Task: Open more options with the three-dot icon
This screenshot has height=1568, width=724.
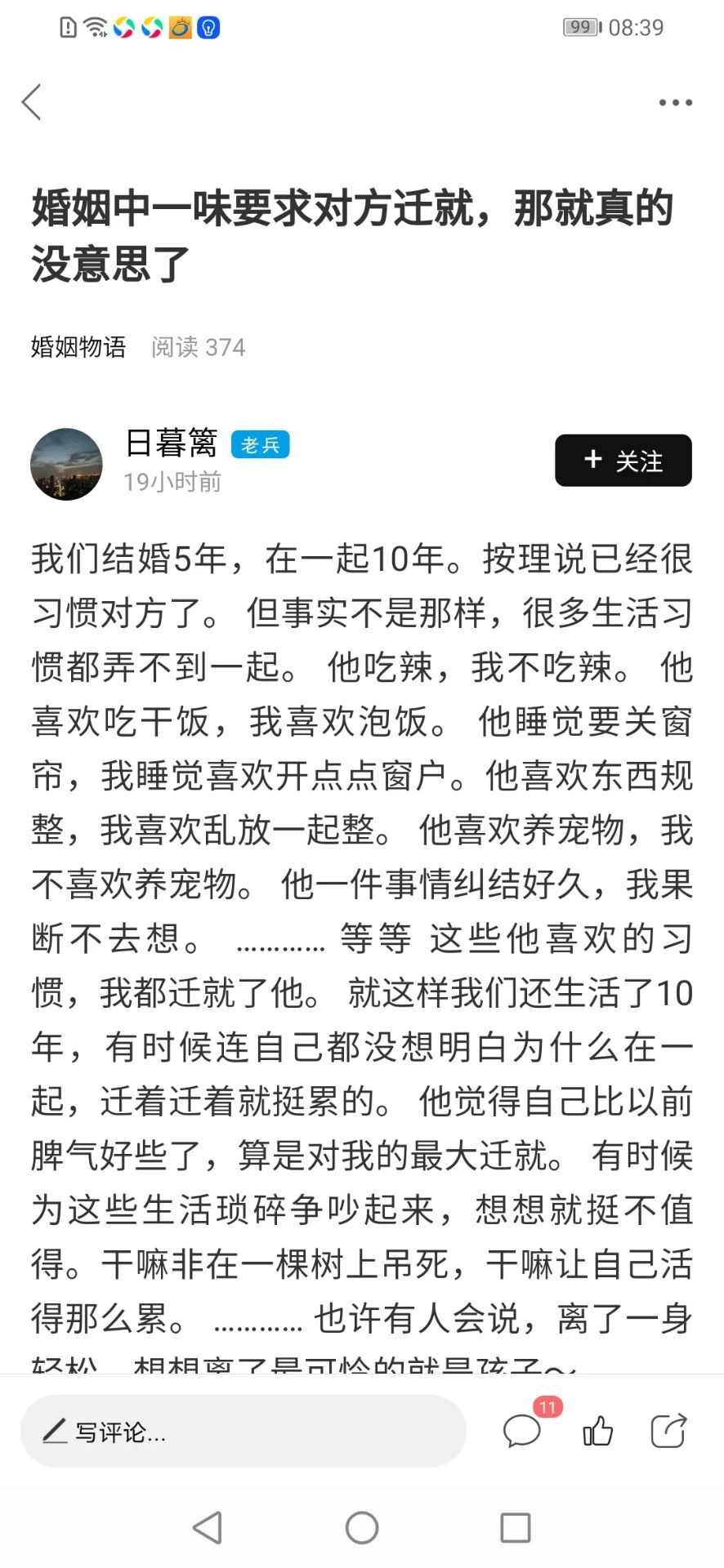Action: [675, 101]
